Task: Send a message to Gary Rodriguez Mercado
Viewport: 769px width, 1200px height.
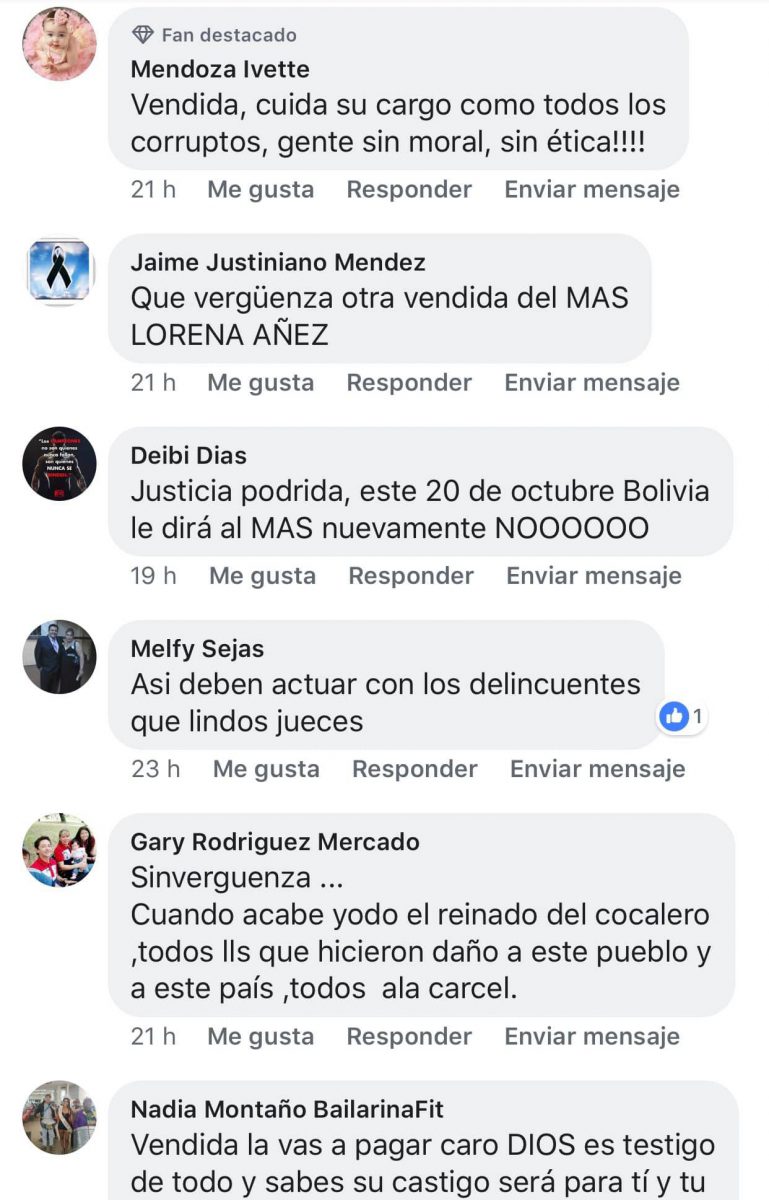Action: (592, 1036)
